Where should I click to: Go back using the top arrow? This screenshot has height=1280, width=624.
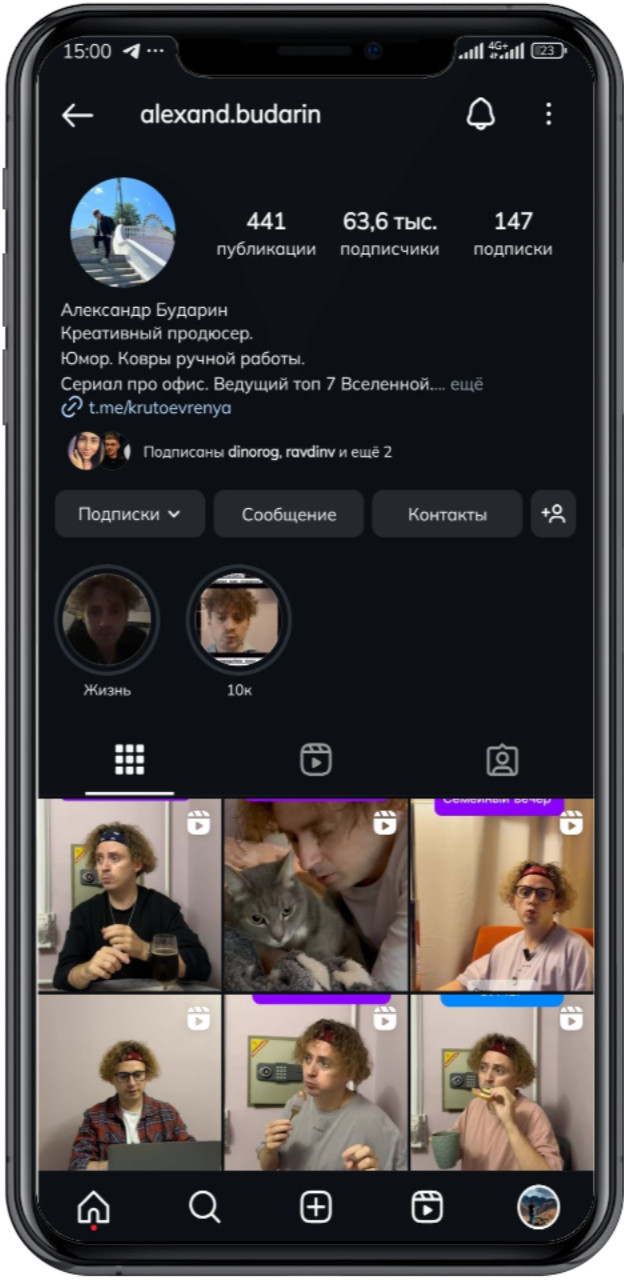(77, 115)
